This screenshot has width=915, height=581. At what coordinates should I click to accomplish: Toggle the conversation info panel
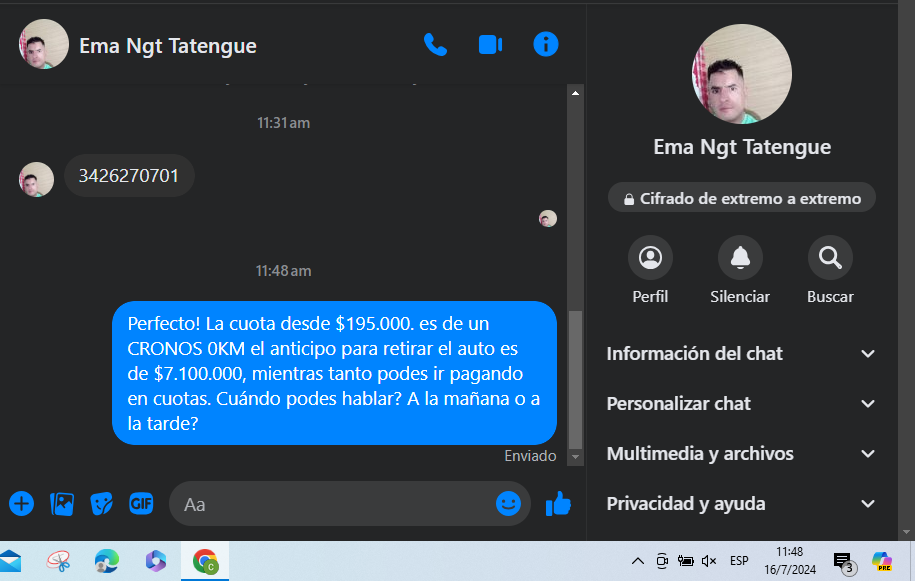tap(545, 45)
